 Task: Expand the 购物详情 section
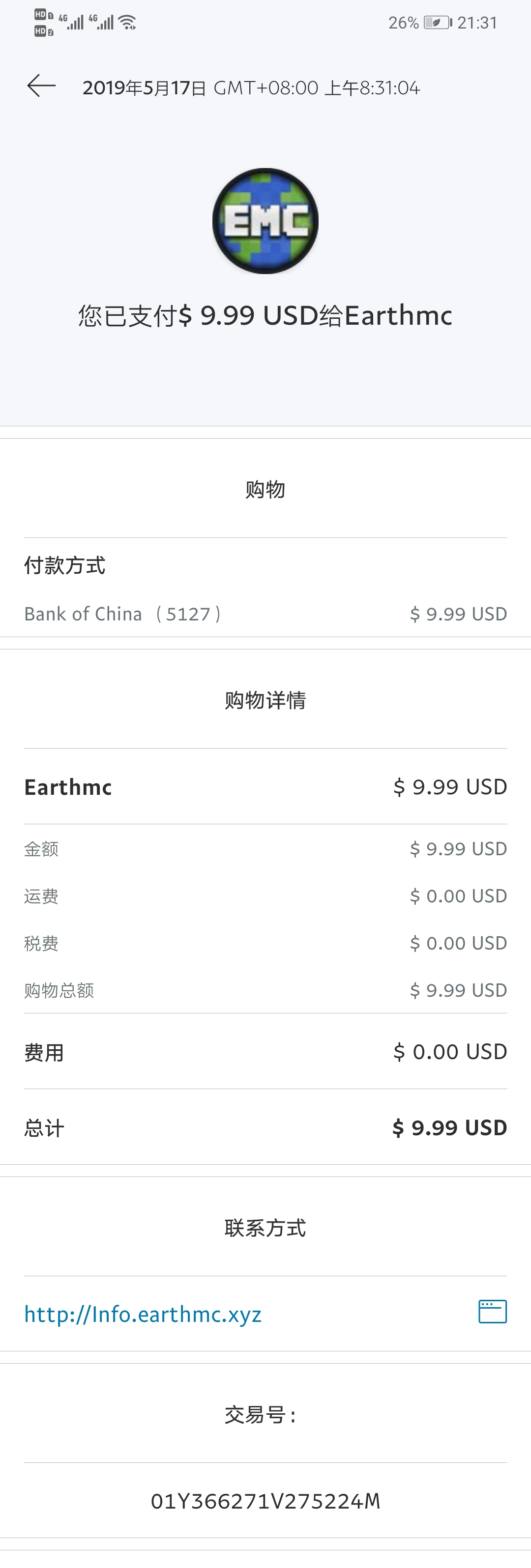click(265, 700)
